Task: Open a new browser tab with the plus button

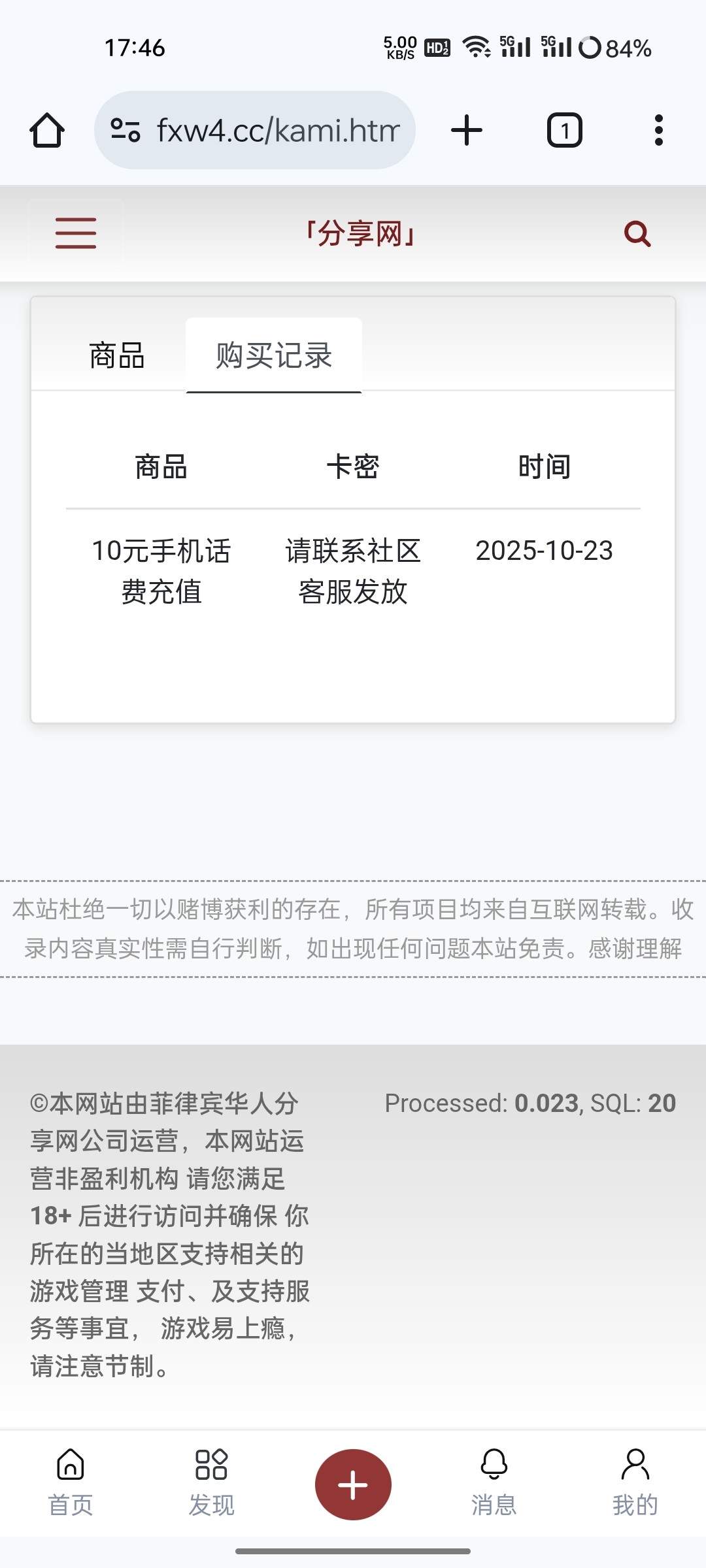Action: tap(466, 129)
